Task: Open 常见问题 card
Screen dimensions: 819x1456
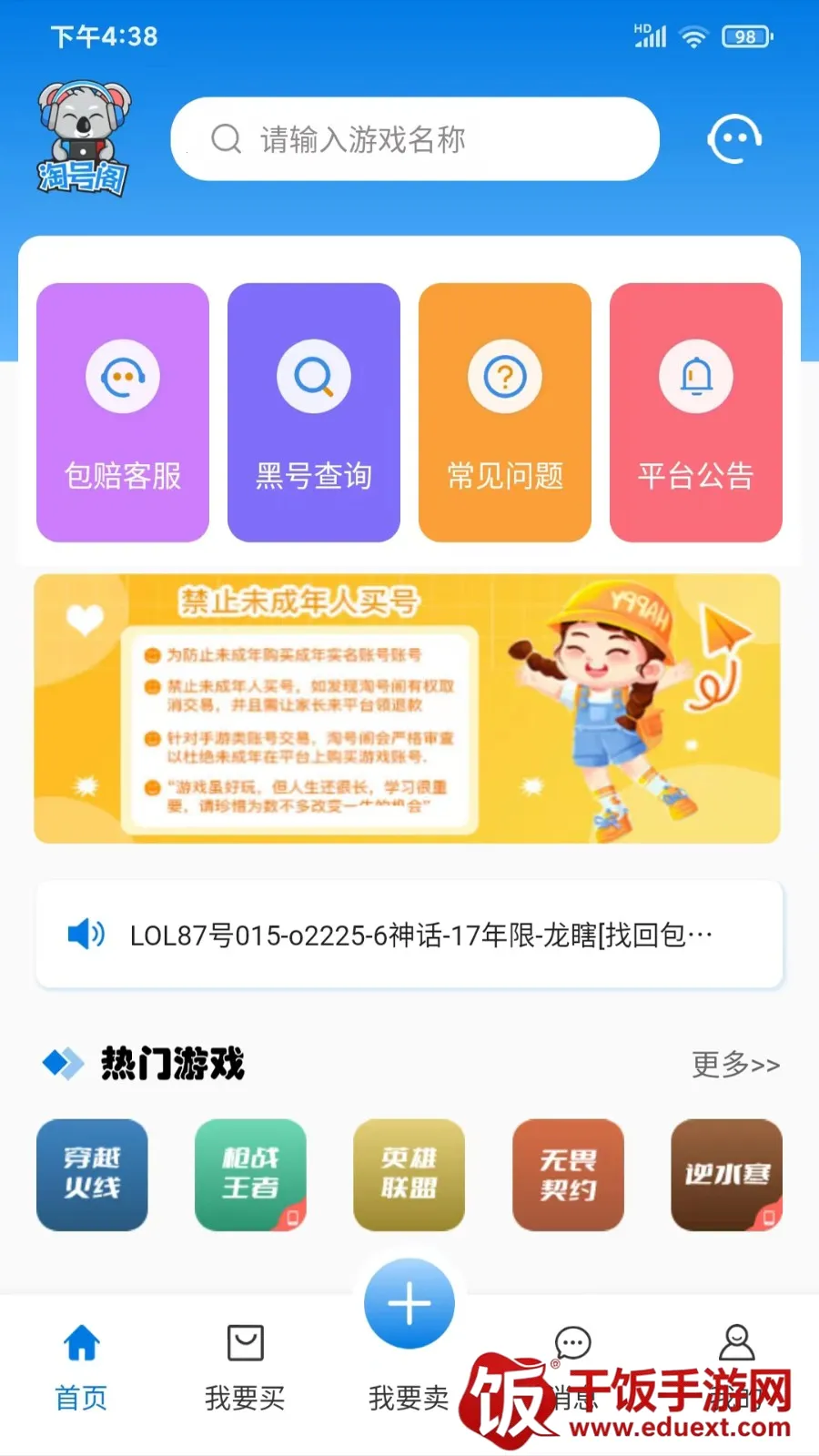Action: (x=505, y=412)
